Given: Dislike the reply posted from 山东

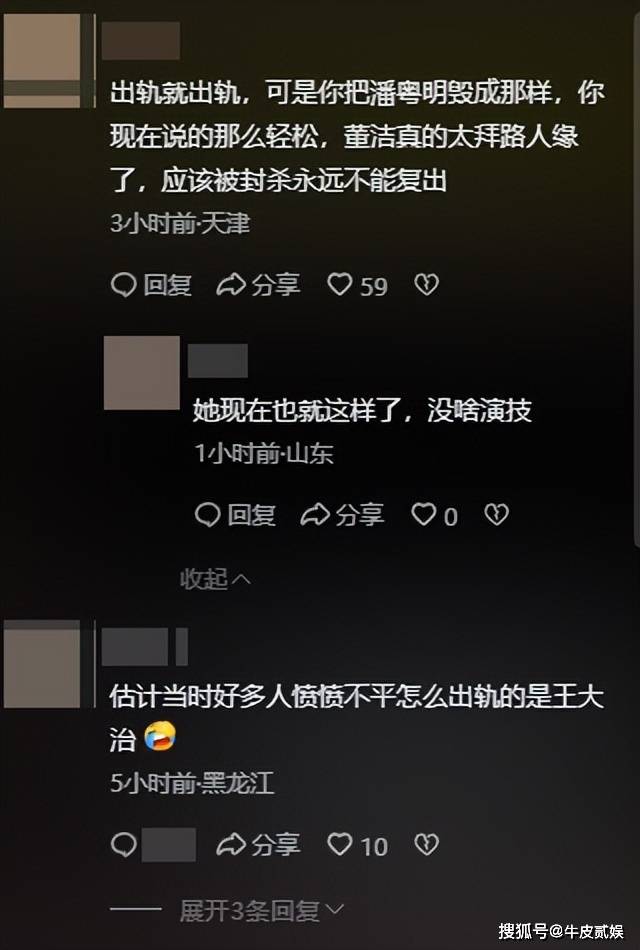Looking at the screenshot, I should pos(497,515).
